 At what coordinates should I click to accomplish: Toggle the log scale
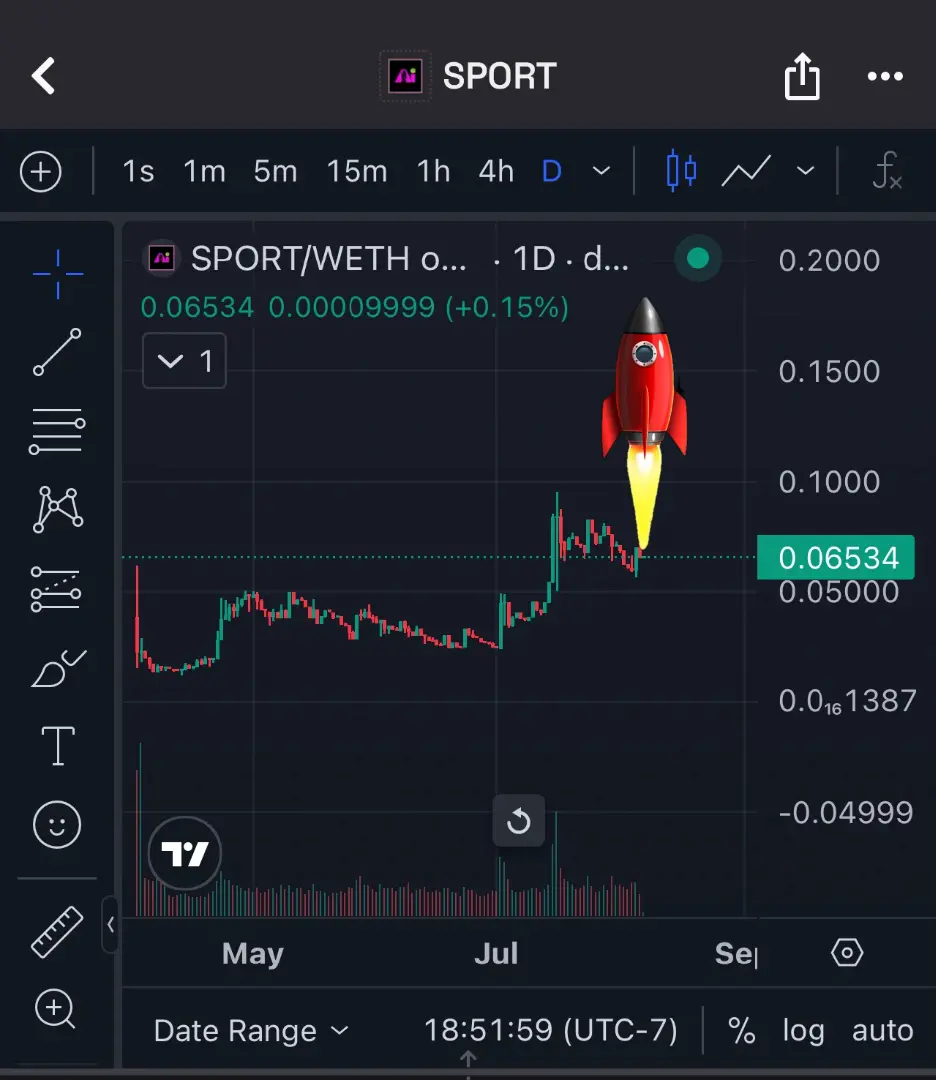click(x=803, y=1031)
